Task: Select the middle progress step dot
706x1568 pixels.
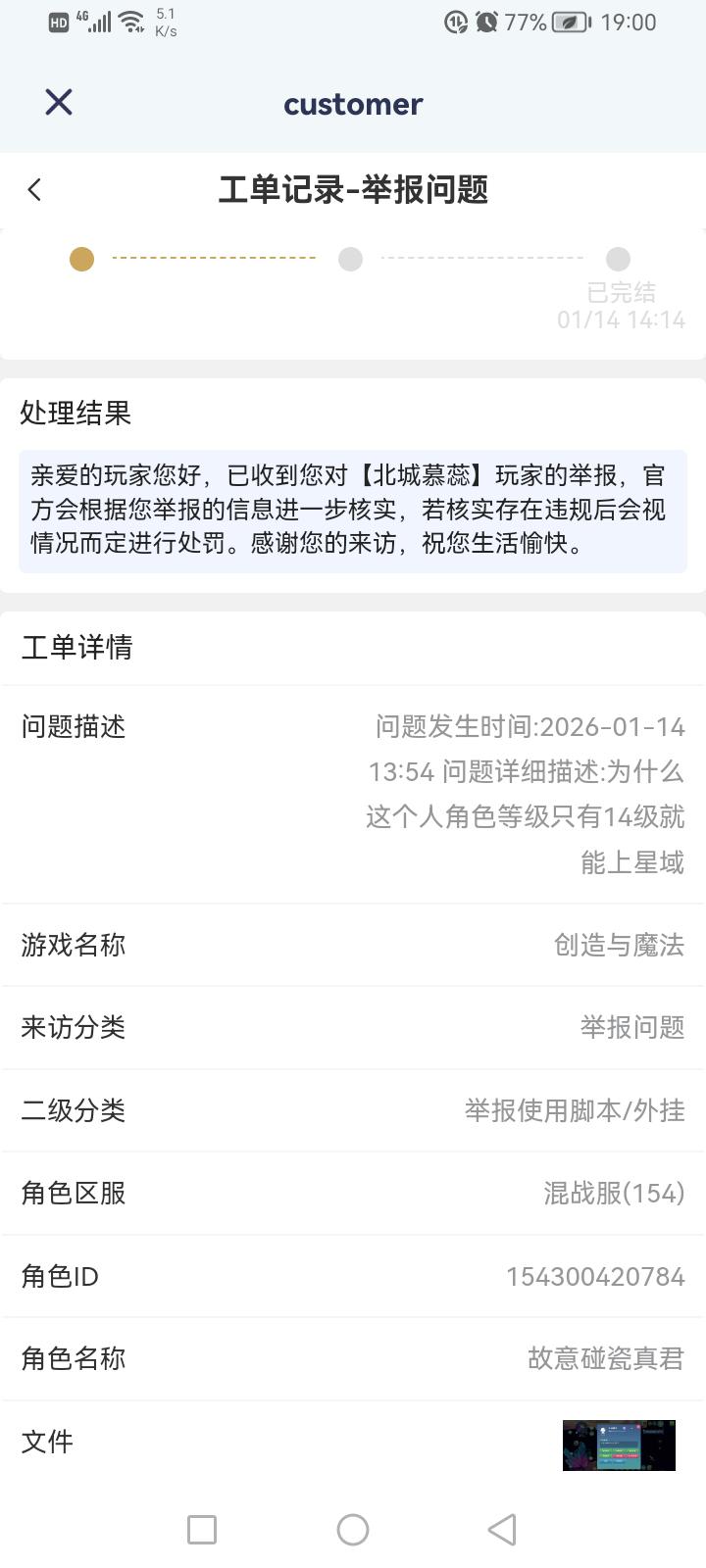Action: [351, 259]
